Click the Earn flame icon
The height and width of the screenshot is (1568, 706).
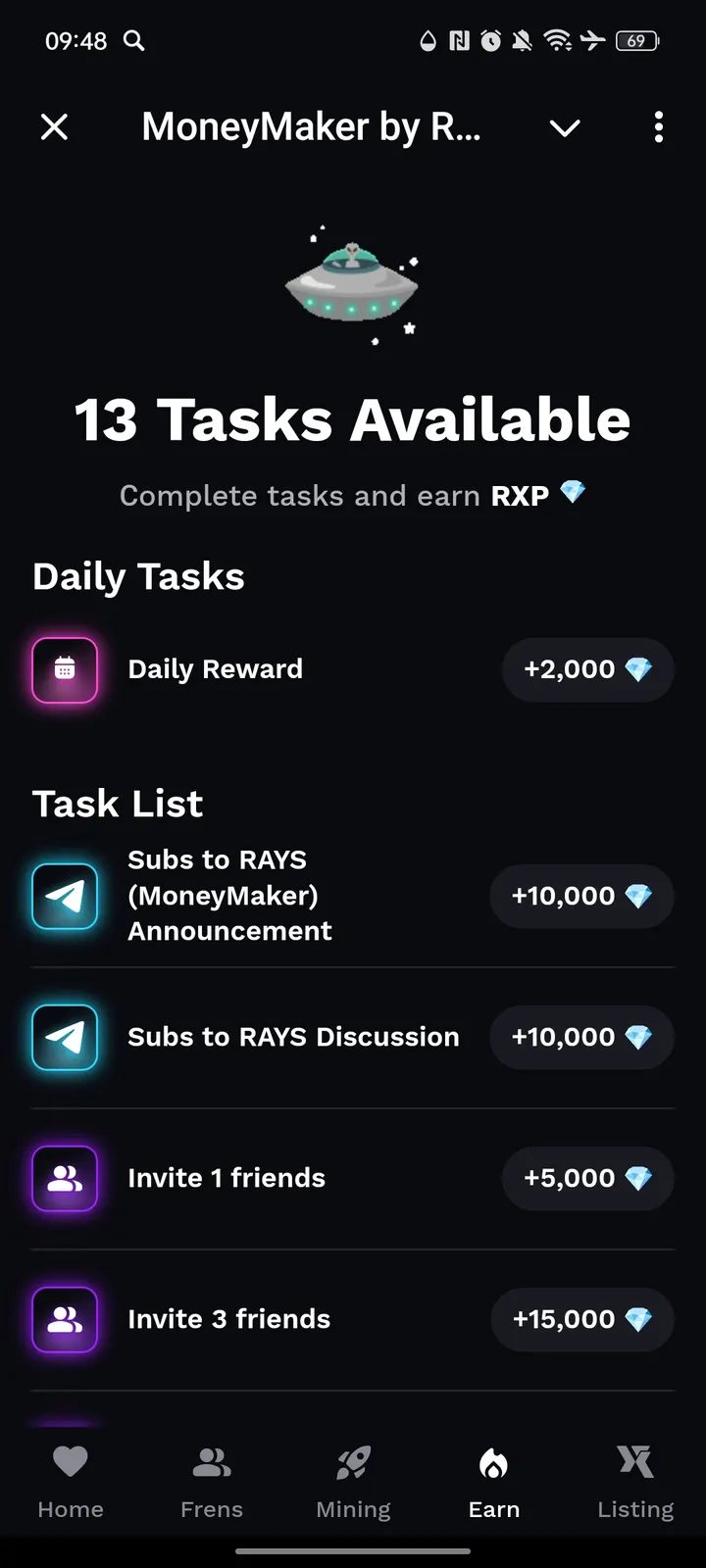click(x=493, y=1460)
